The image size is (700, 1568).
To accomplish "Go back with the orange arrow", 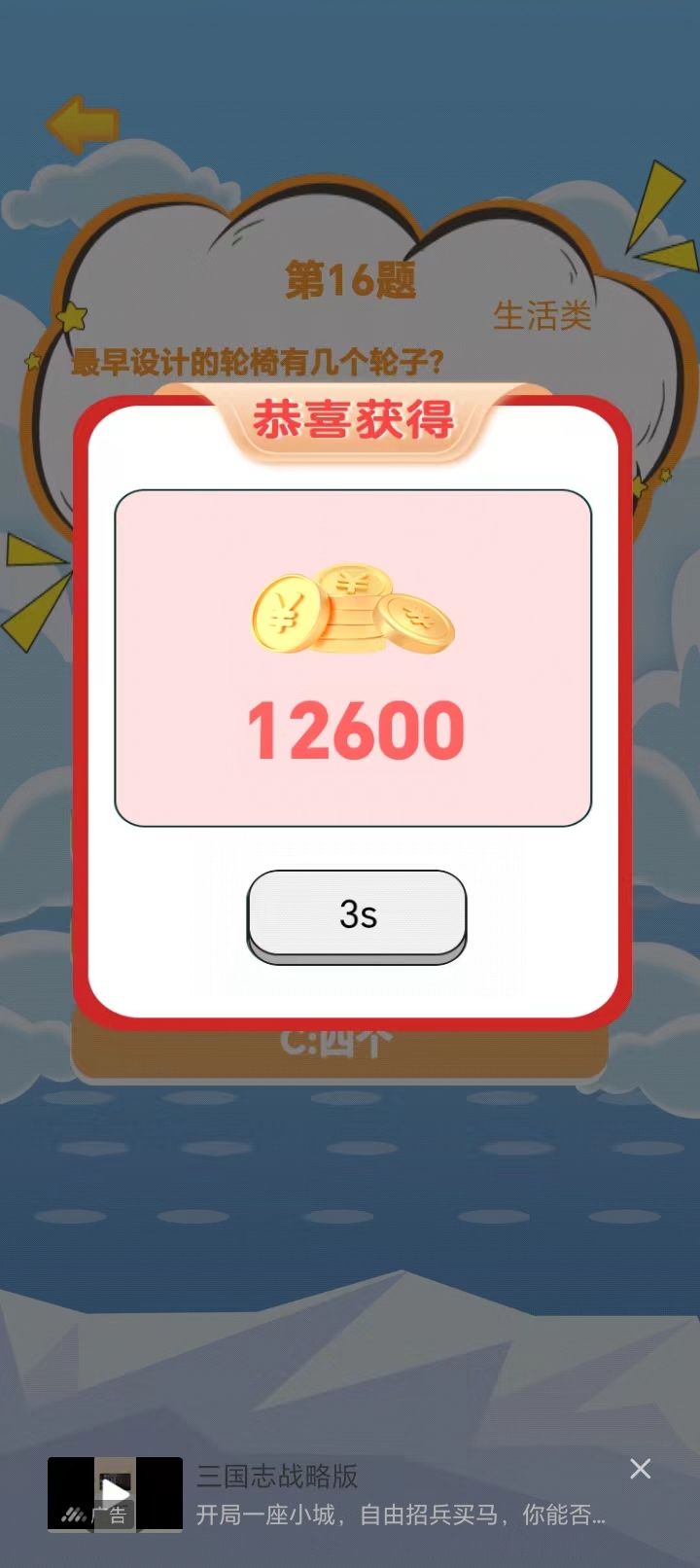I will point(83,124).
